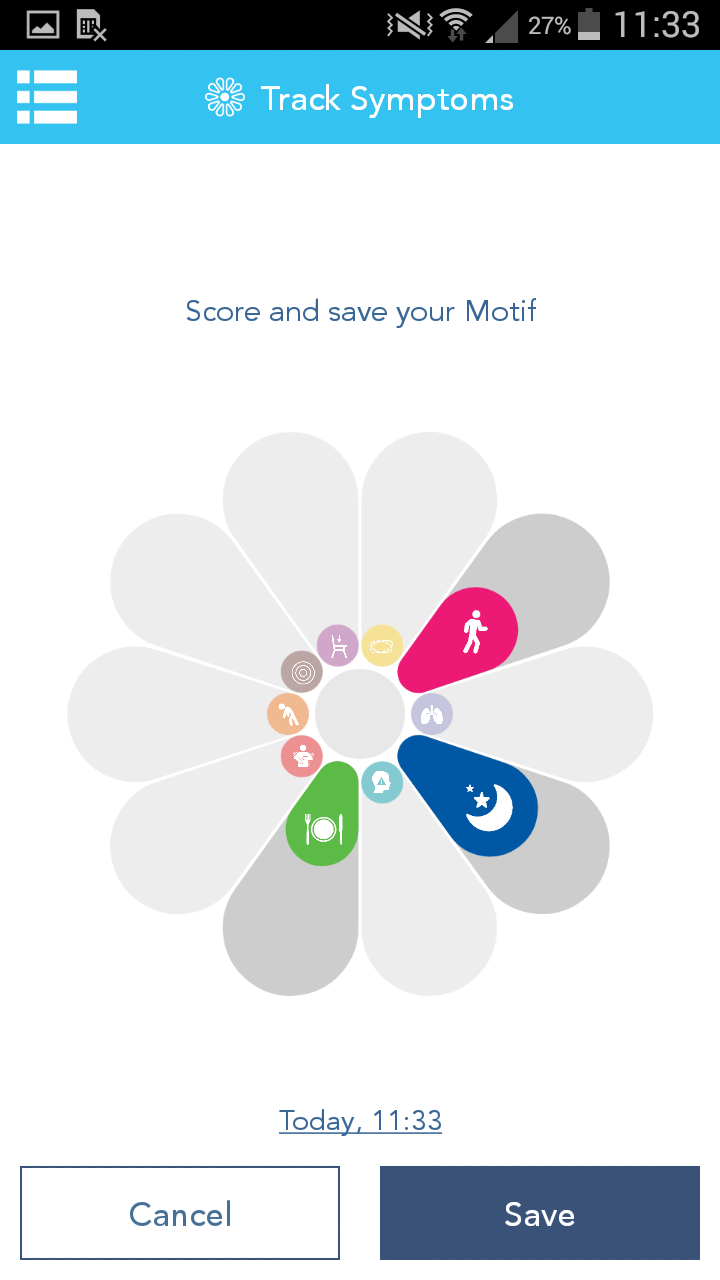Tap the lungs breathing symptom icon
Viewport: 720px width, 1280px height.
tap(432, 714)
